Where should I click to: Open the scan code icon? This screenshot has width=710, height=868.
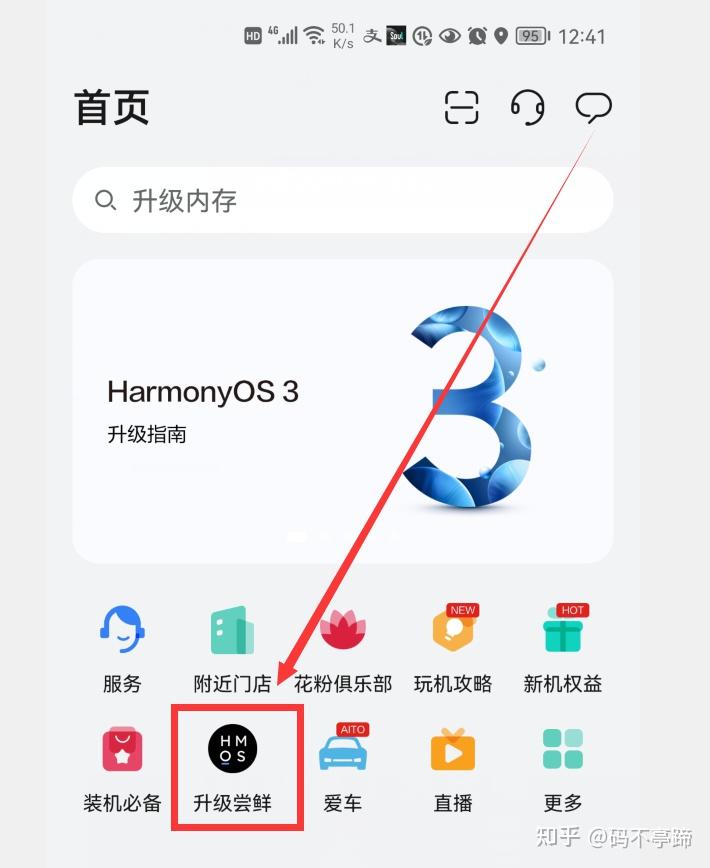(462, 107)
